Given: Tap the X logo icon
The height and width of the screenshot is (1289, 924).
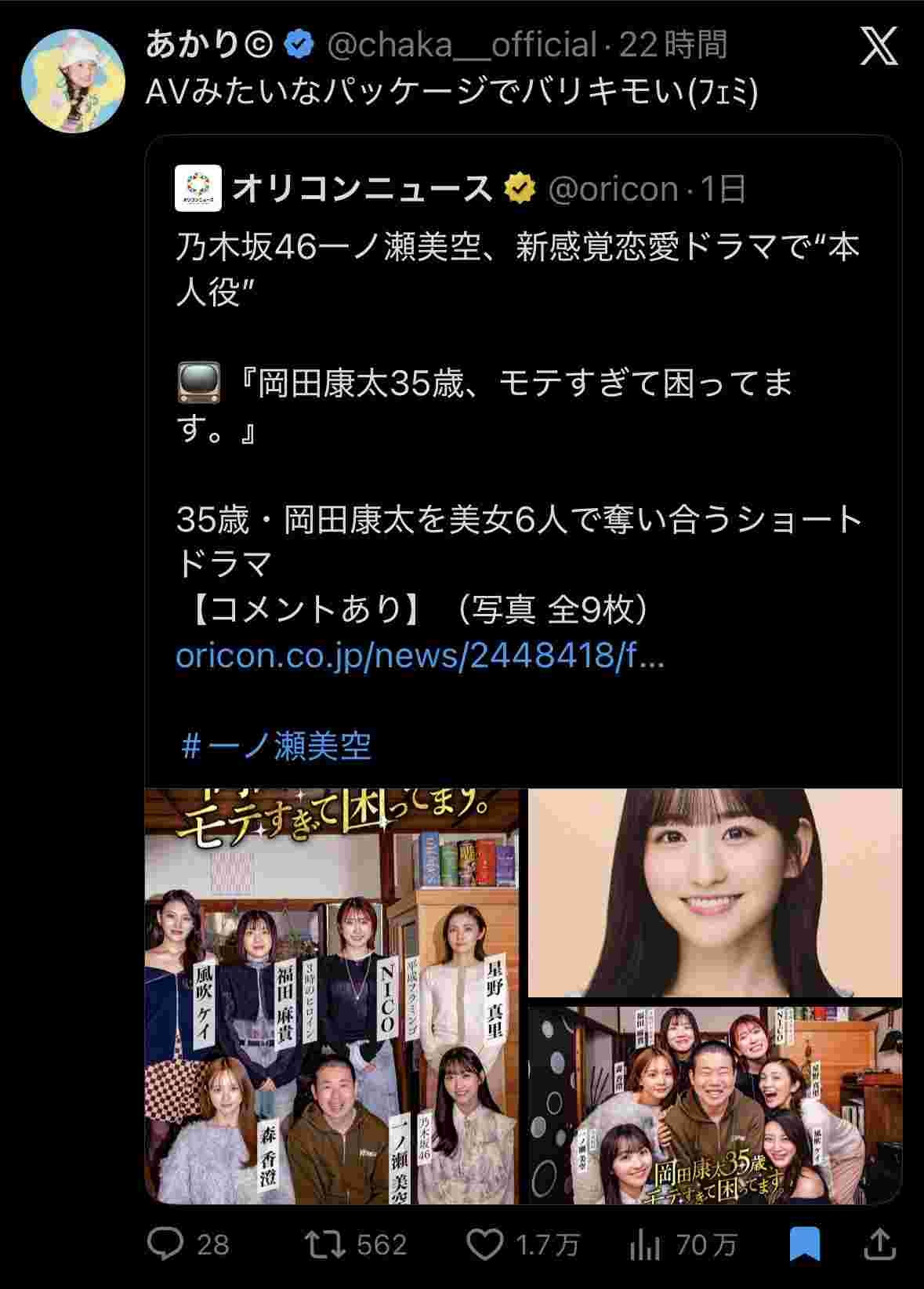Looking at the screenshot, I should pos(879,46).
